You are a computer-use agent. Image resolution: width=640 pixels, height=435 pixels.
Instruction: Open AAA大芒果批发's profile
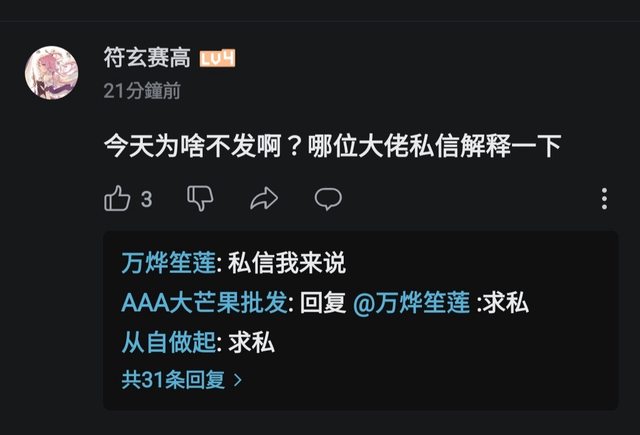pyautogui.click(x=205, y=303)
